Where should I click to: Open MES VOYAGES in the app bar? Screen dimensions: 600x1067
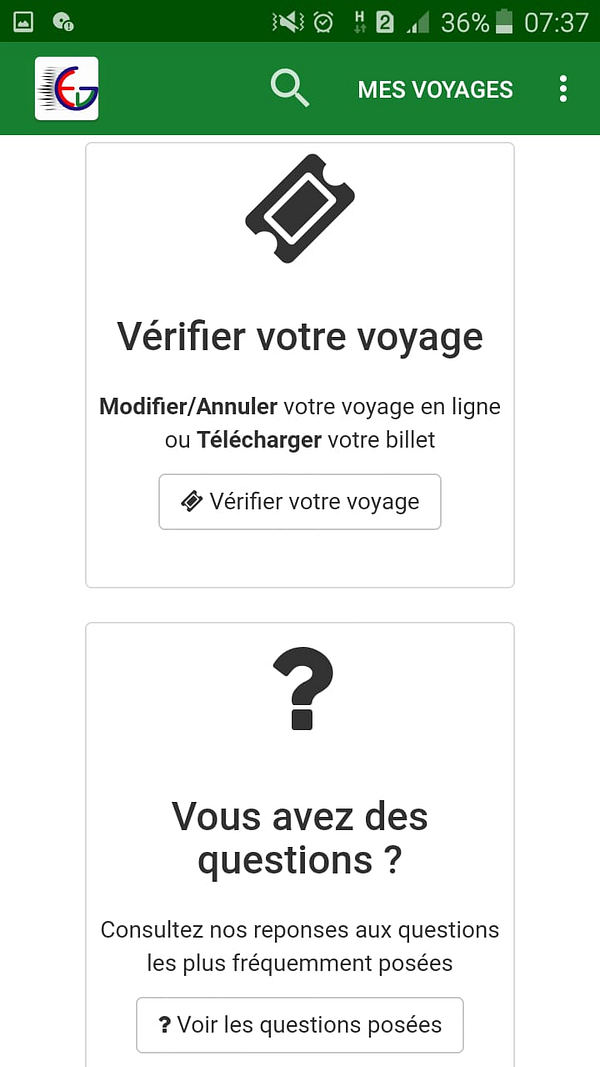[435, 89]
